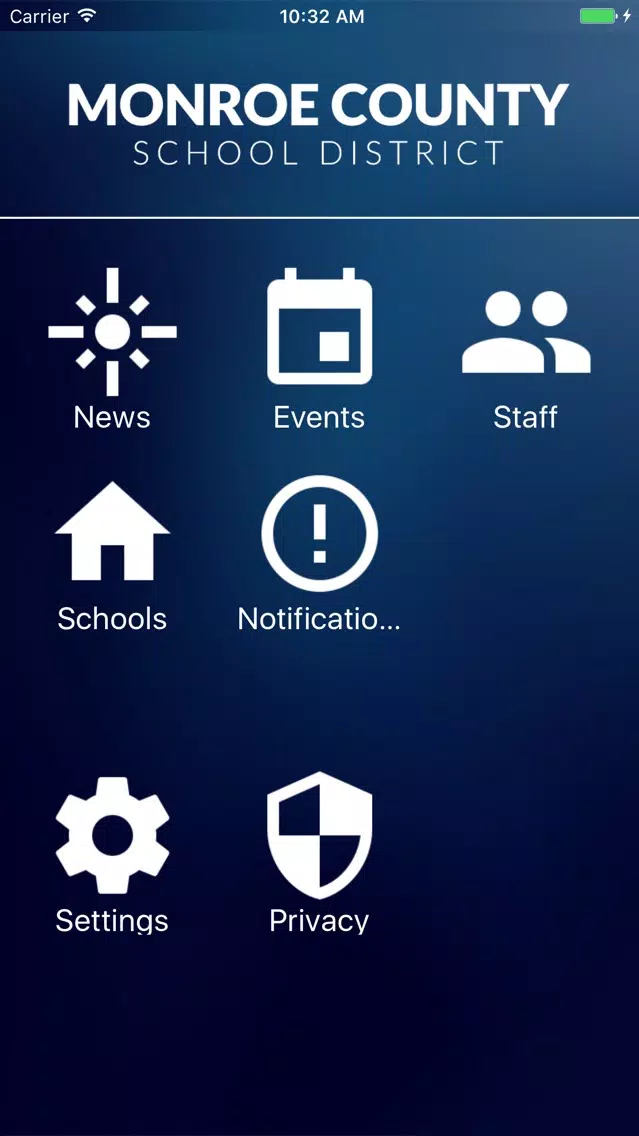The image size is (639, 1136).
Task: Open Notifications
Action: coord(319,554)
